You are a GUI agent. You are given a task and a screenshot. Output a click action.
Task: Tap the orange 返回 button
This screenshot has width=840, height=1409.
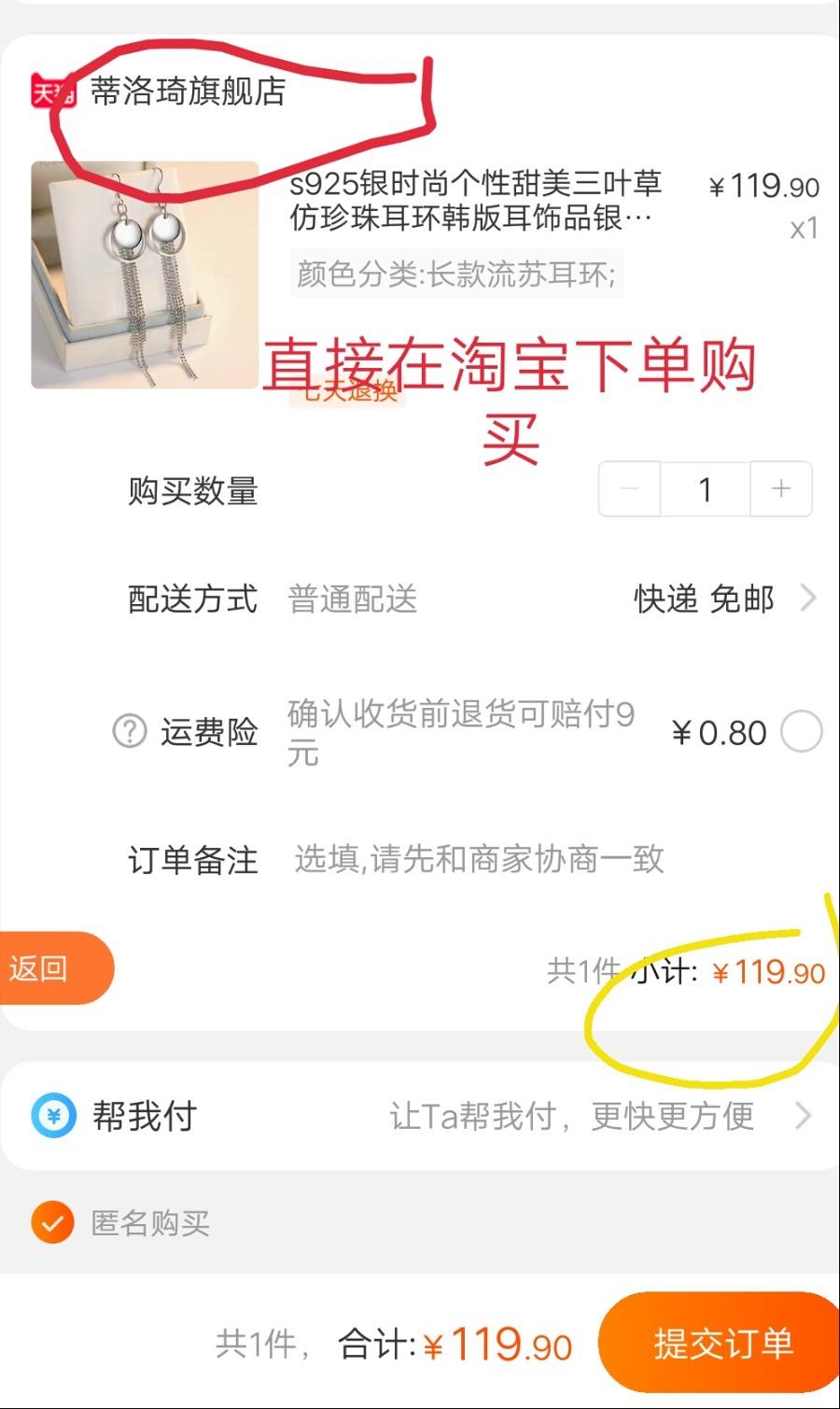[55, 968]
